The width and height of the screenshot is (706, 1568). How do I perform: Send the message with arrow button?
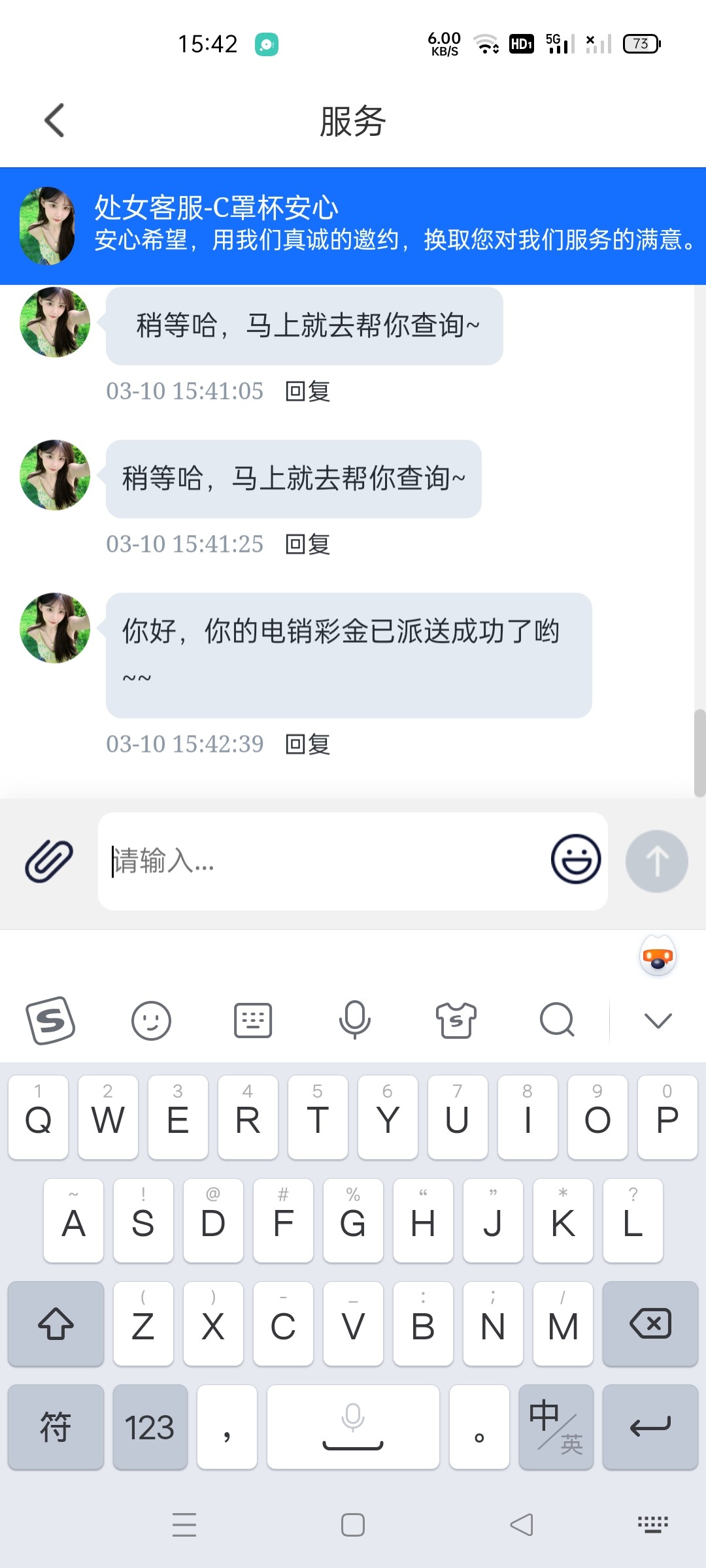click(x=656, y=861)
